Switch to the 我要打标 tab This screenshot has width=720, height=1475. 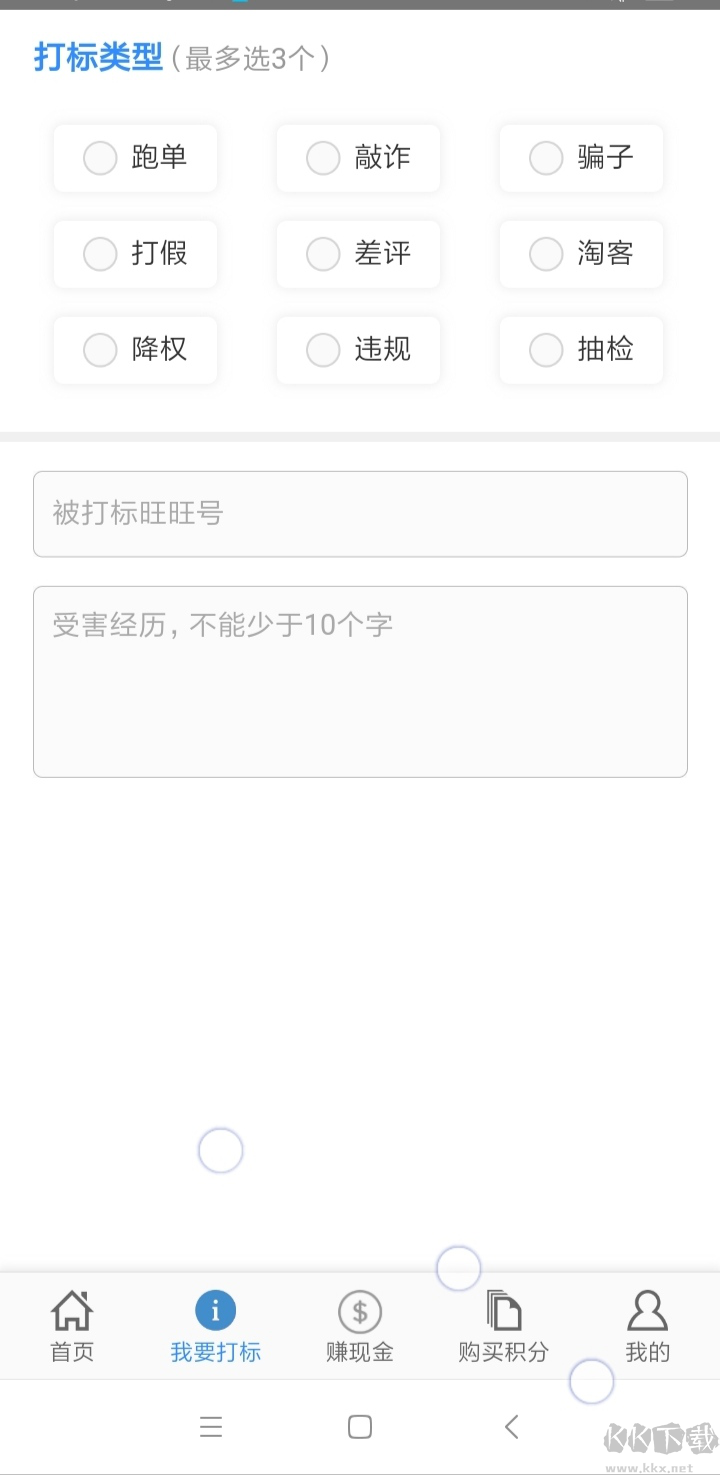(215, 1326)
